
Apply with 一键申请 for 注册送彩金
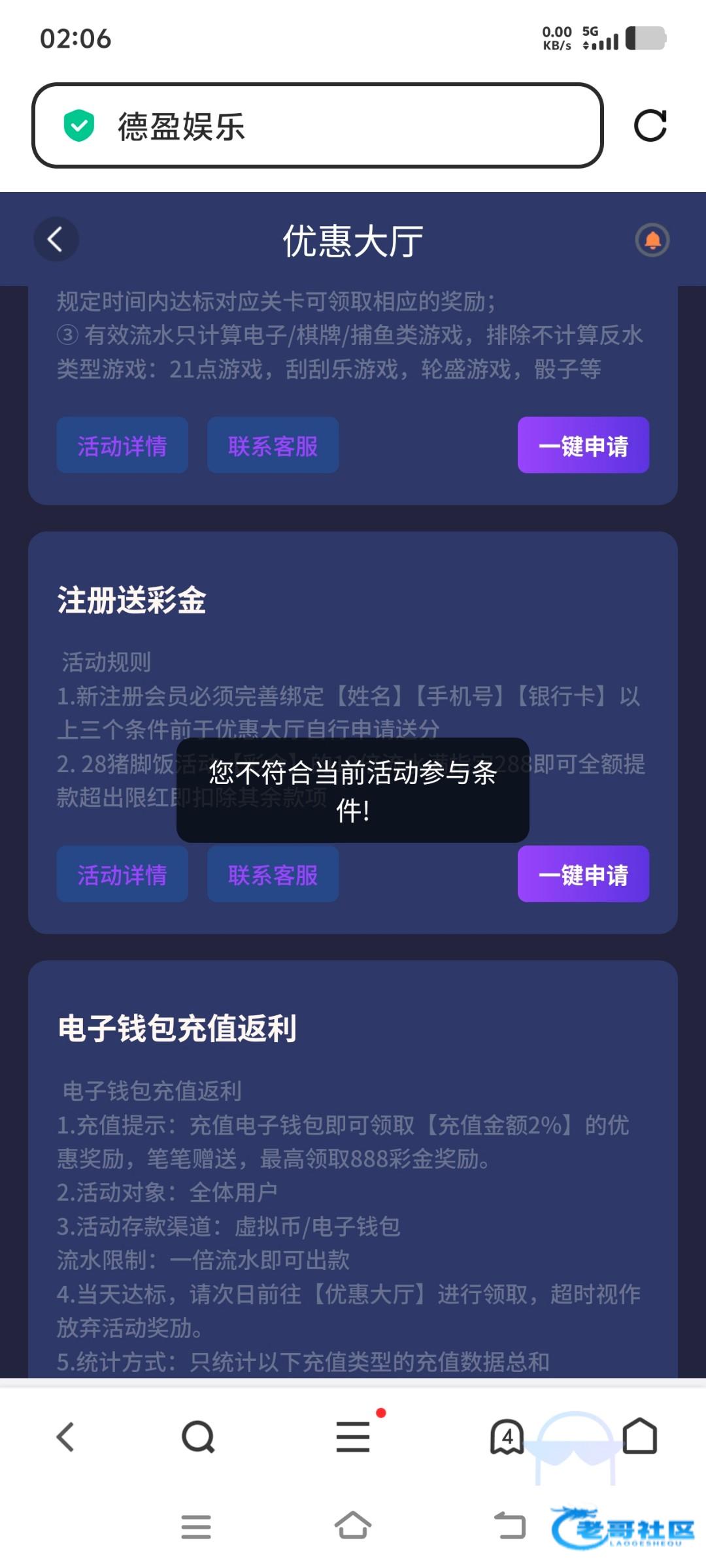tap(583, 874)
